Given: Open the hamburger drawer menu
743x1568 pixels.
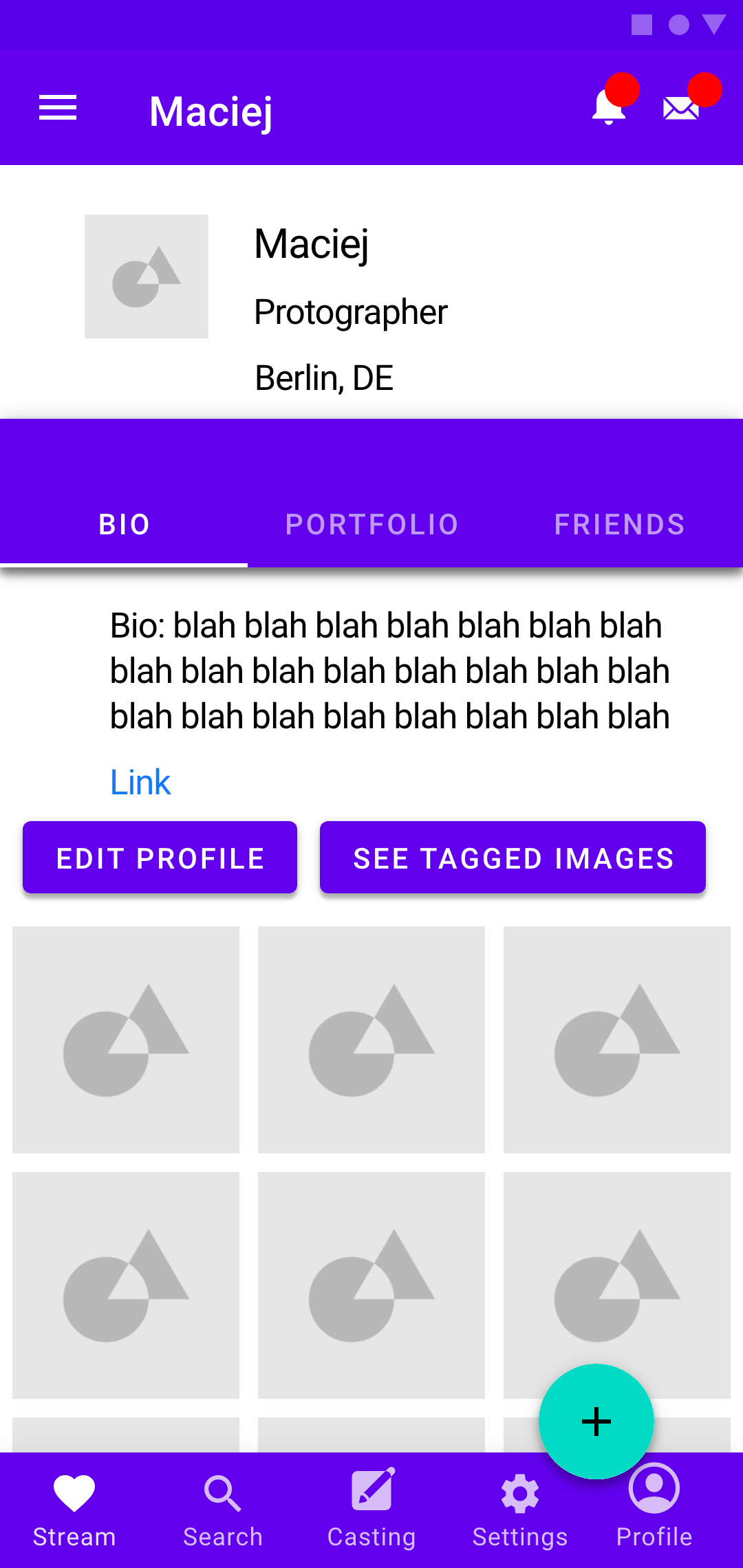Looking at the screenshot, I should pyautogui.click(x=58, y=108).
